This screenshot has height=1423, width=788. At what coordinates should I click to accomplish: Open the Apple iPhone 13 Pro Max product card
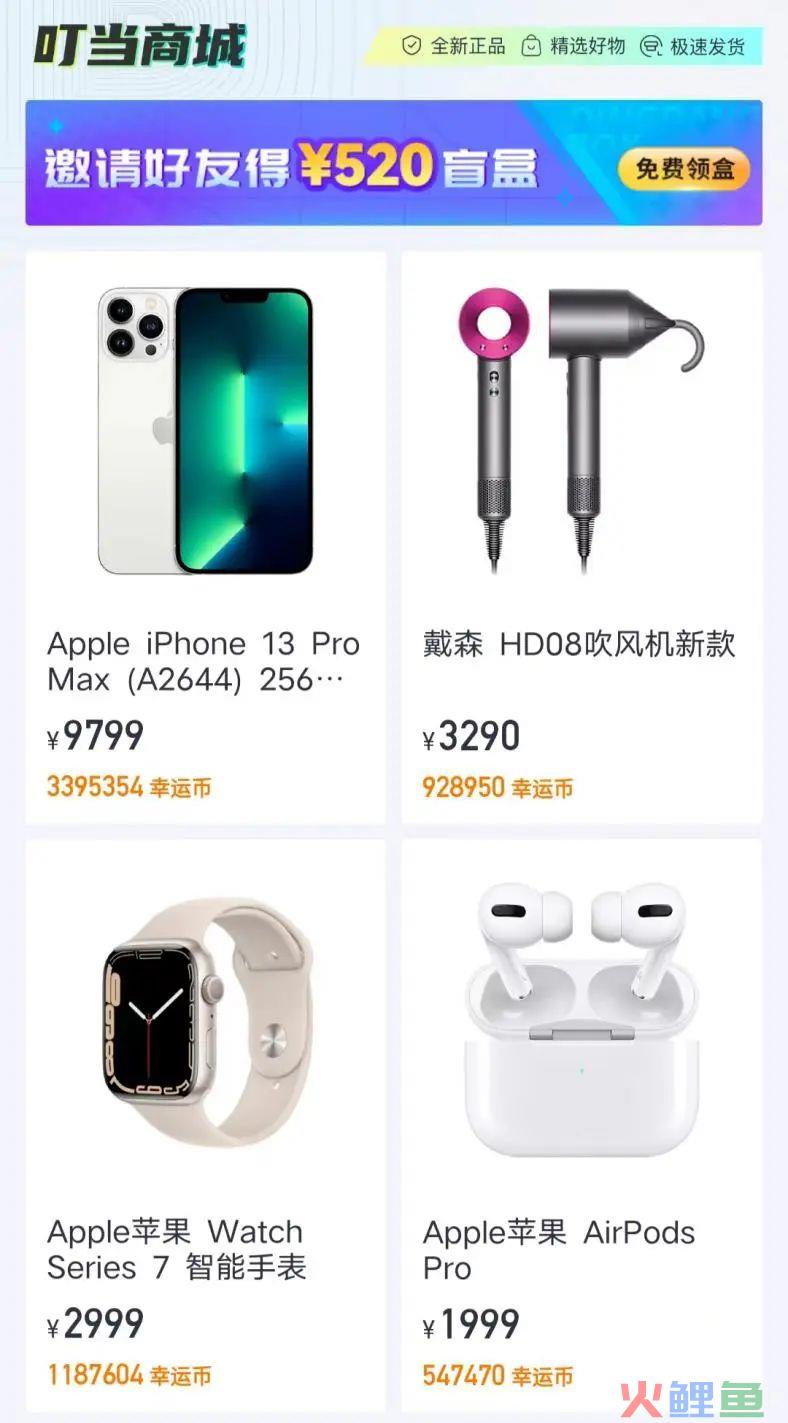click(205, 538)
